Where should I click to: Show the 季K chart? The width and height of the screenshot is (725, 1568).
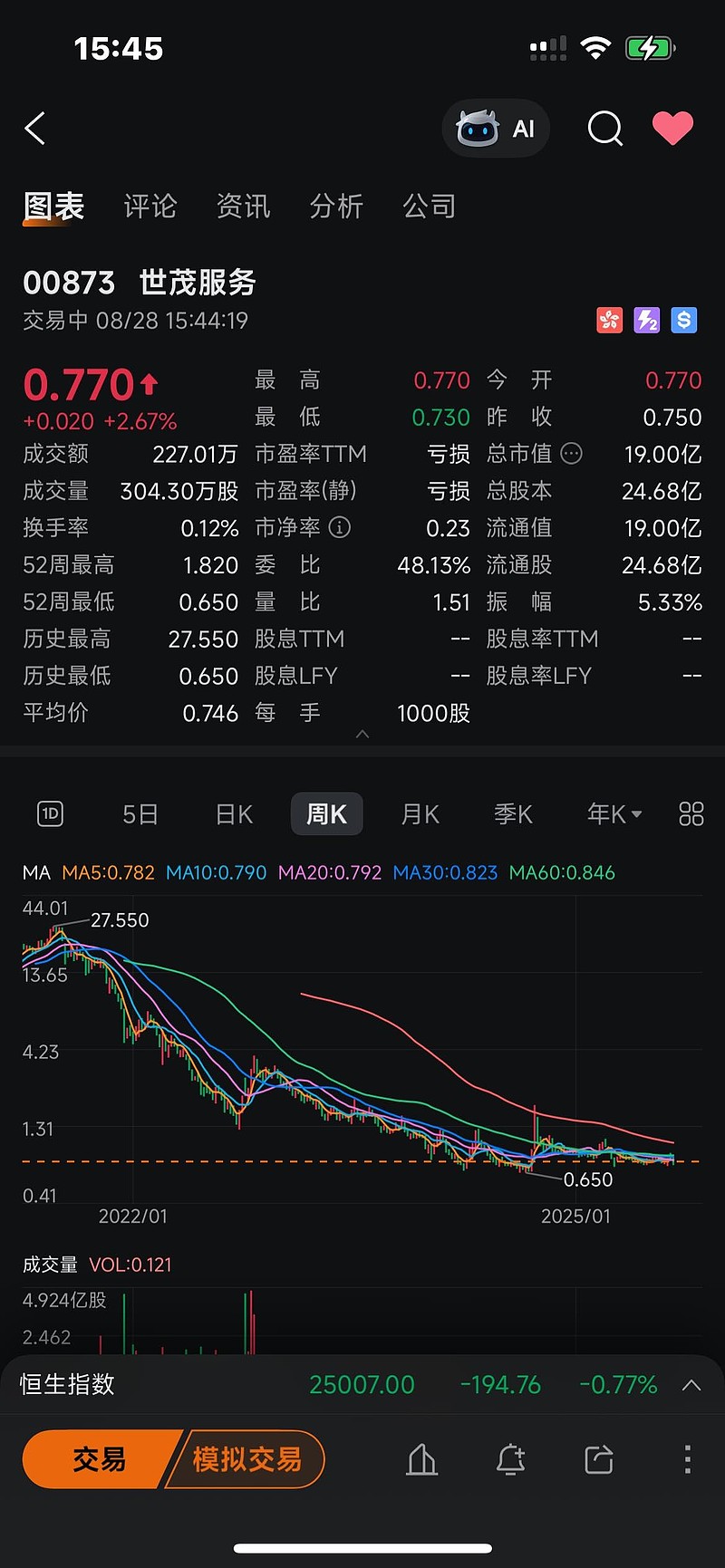[513, 814]
